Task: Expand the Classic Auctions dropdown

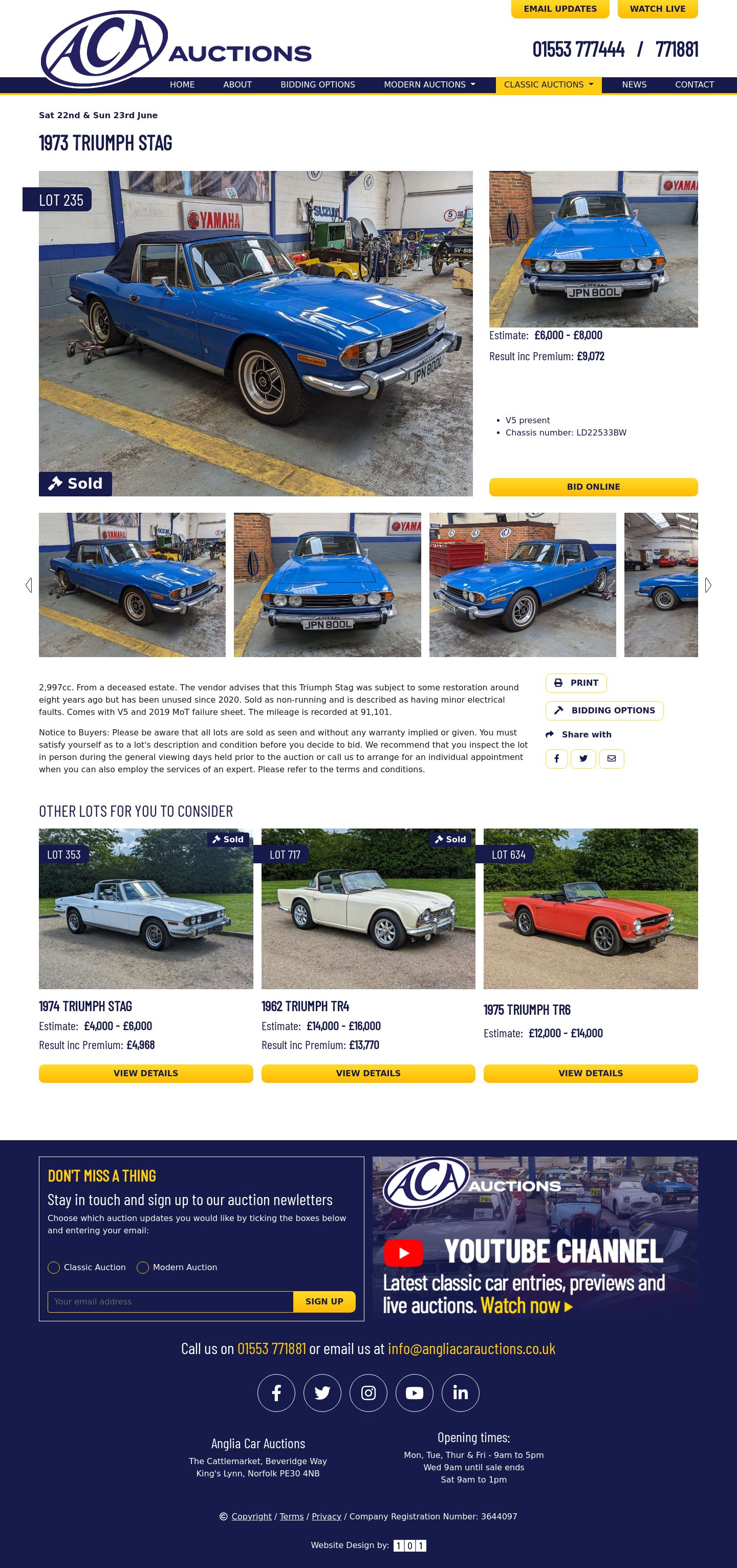Action: tap(548, 84)
